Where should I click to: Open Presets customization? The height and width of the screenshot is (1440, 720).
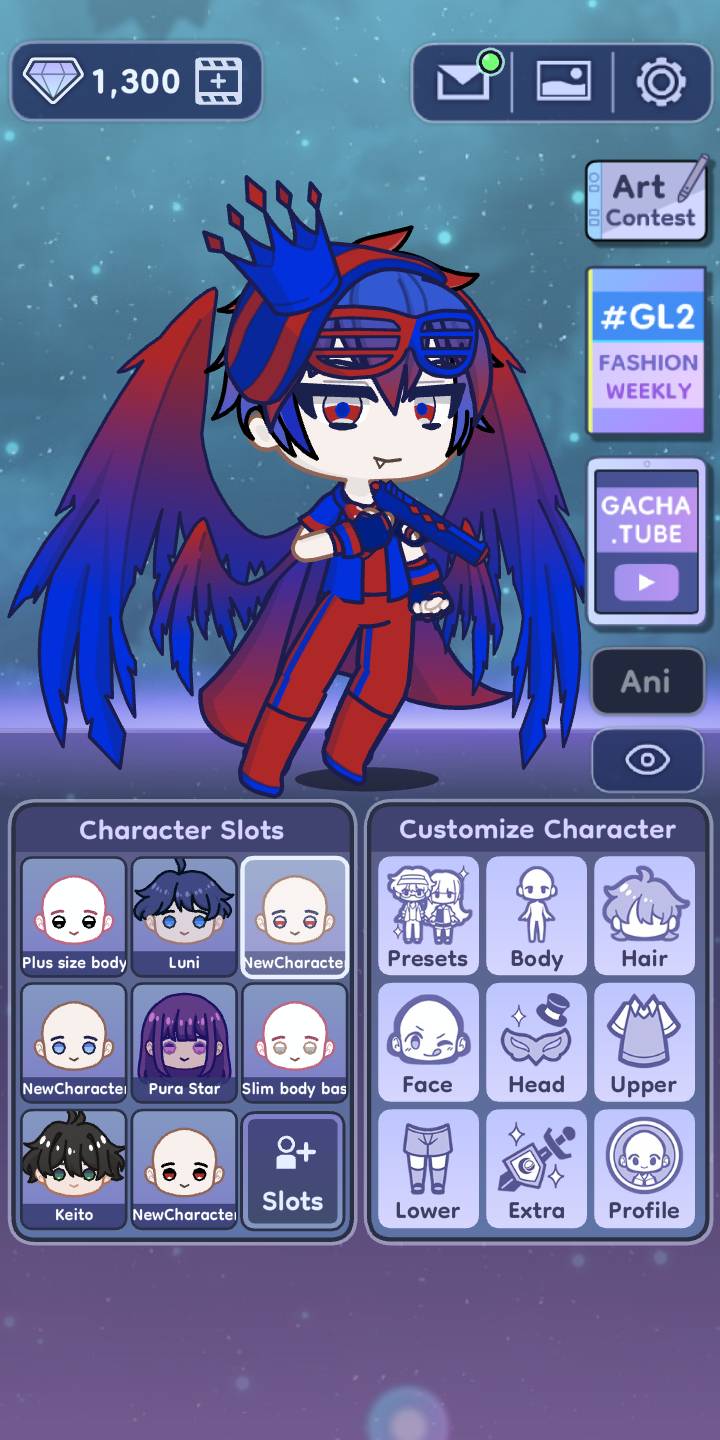(x=428, y=916)
